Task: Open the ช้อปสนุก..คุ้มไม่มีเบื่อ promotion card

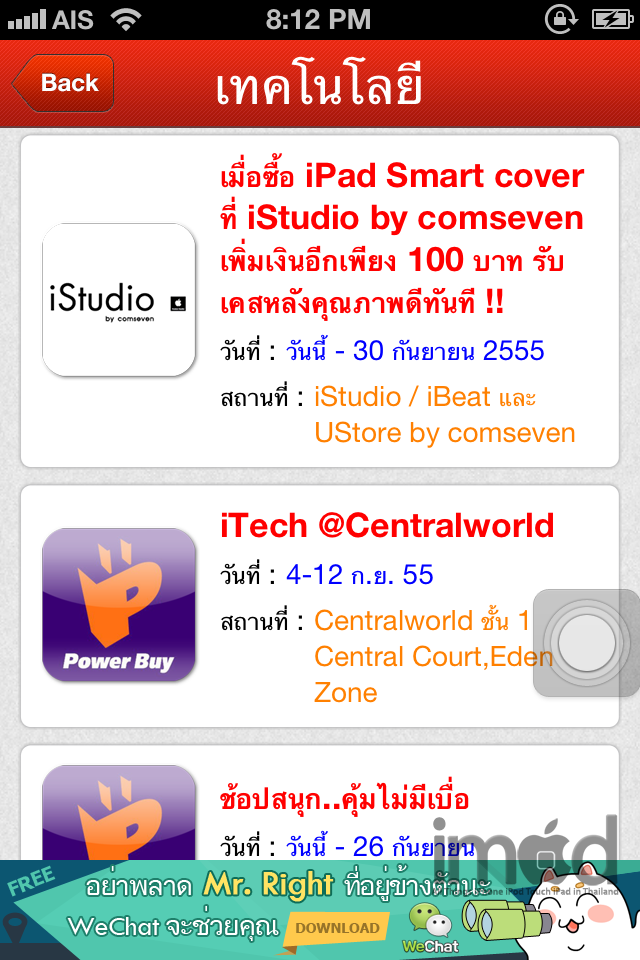Action: click(x=320, y=810)
